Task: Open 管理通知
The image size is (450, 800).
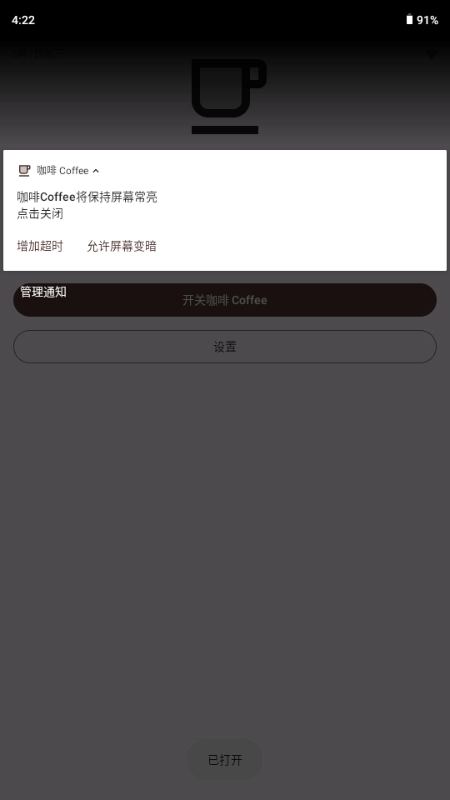Action: [x=43, y=292]
